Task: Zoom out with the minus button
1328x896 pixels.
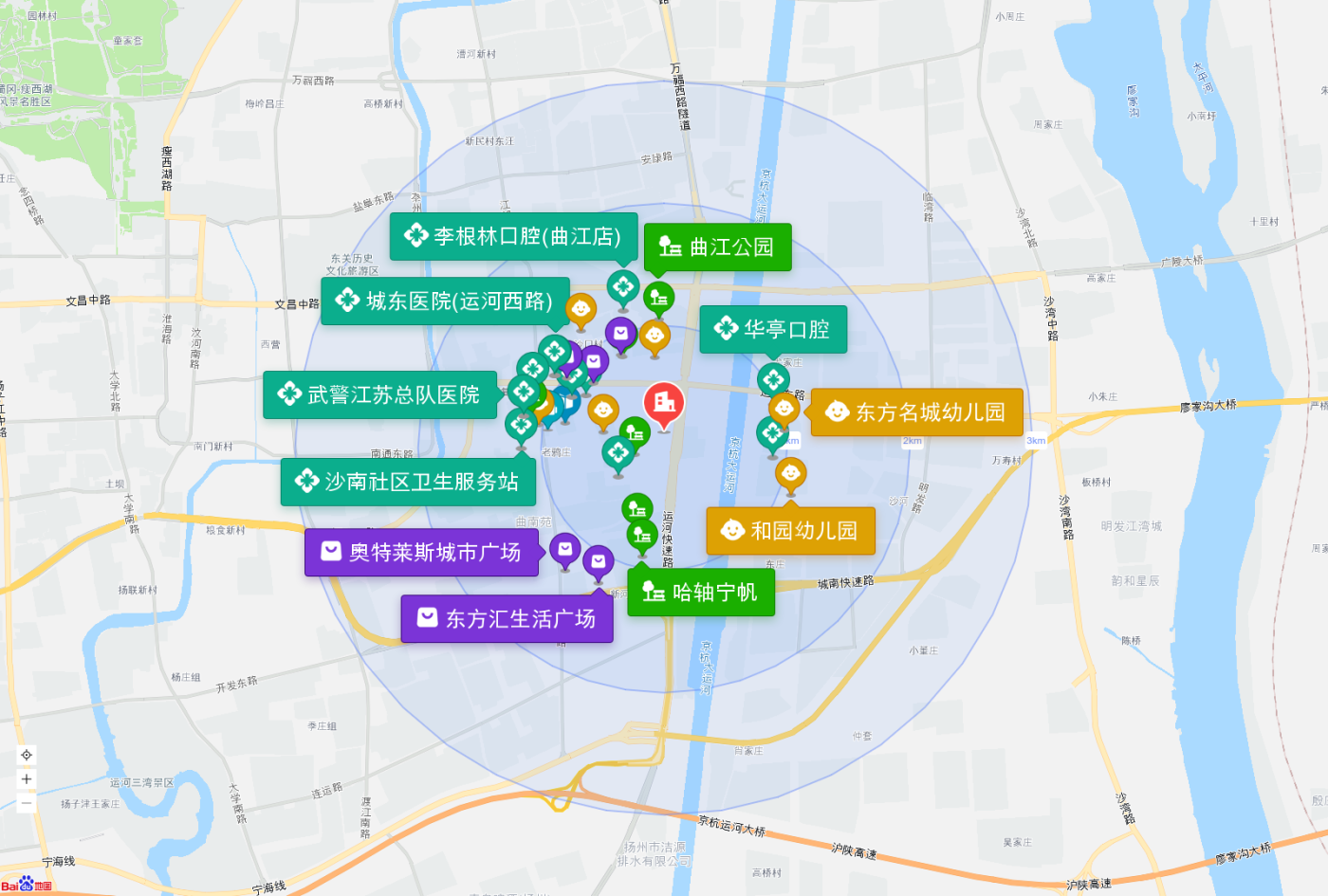Action: tap(27, 803)
